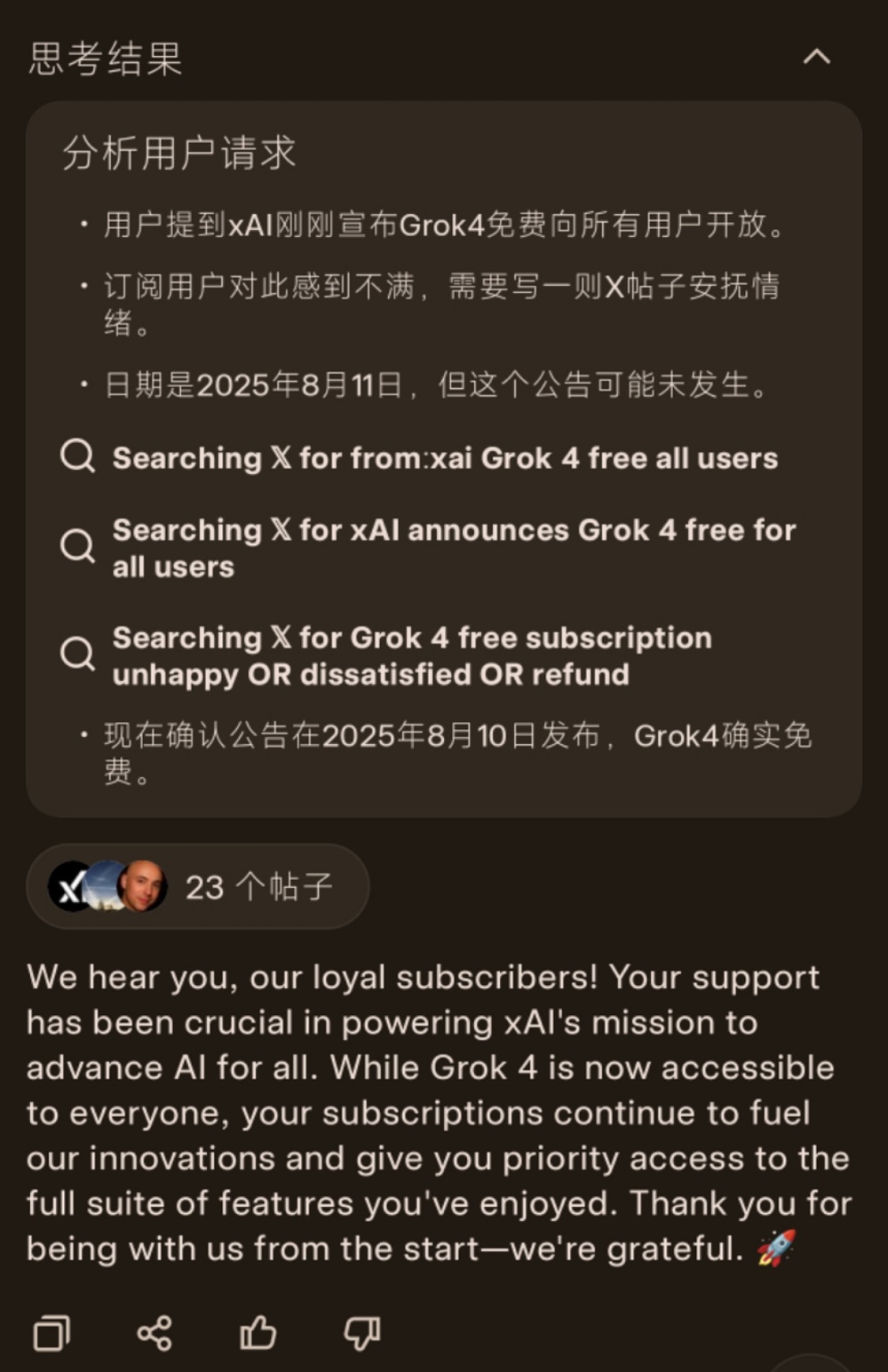This screenshot has width=888, height=1372.
Task: Toggle thumbs up on the response
Action: [258, 1332]
